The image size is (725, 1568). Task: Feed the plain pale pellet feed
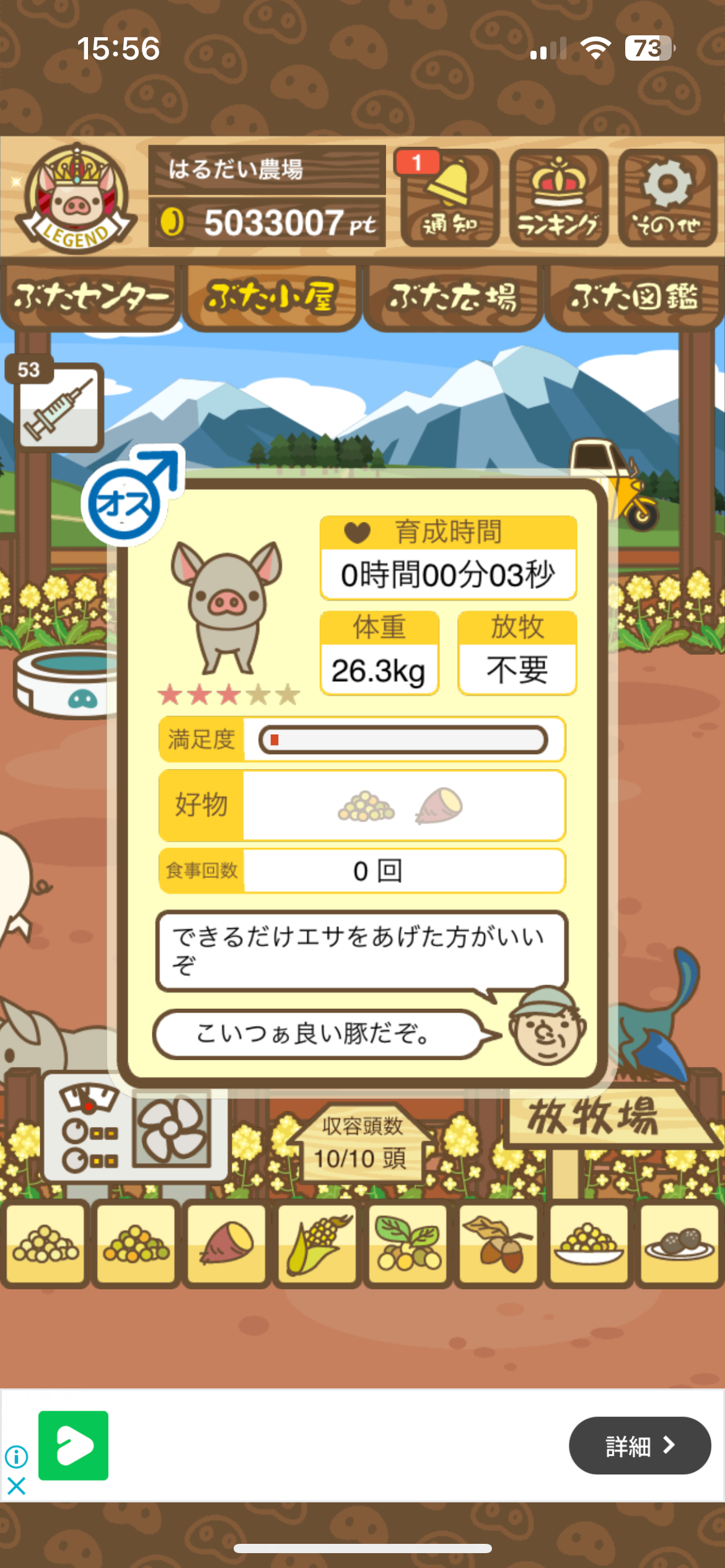45,1244
